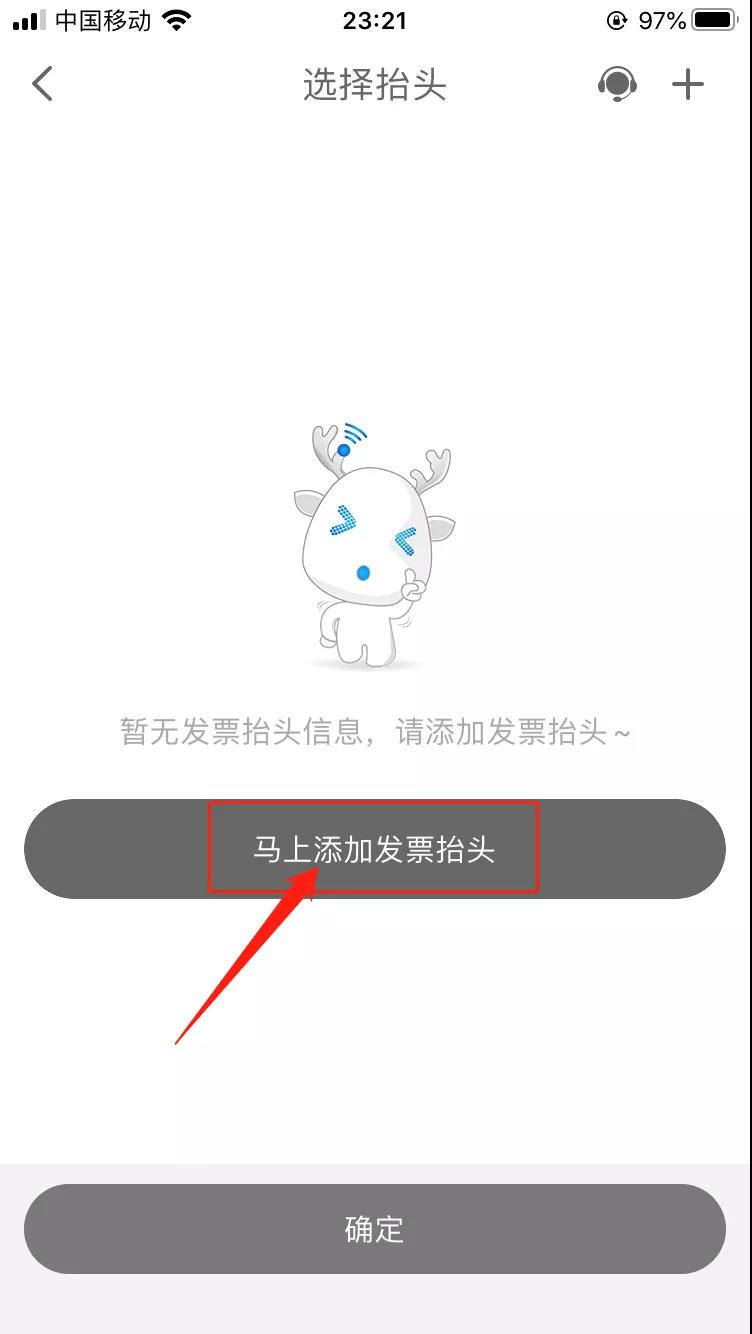Select the 选择抬头 title text
Viewport: 752px width, 1334px height.
(374, 86)
